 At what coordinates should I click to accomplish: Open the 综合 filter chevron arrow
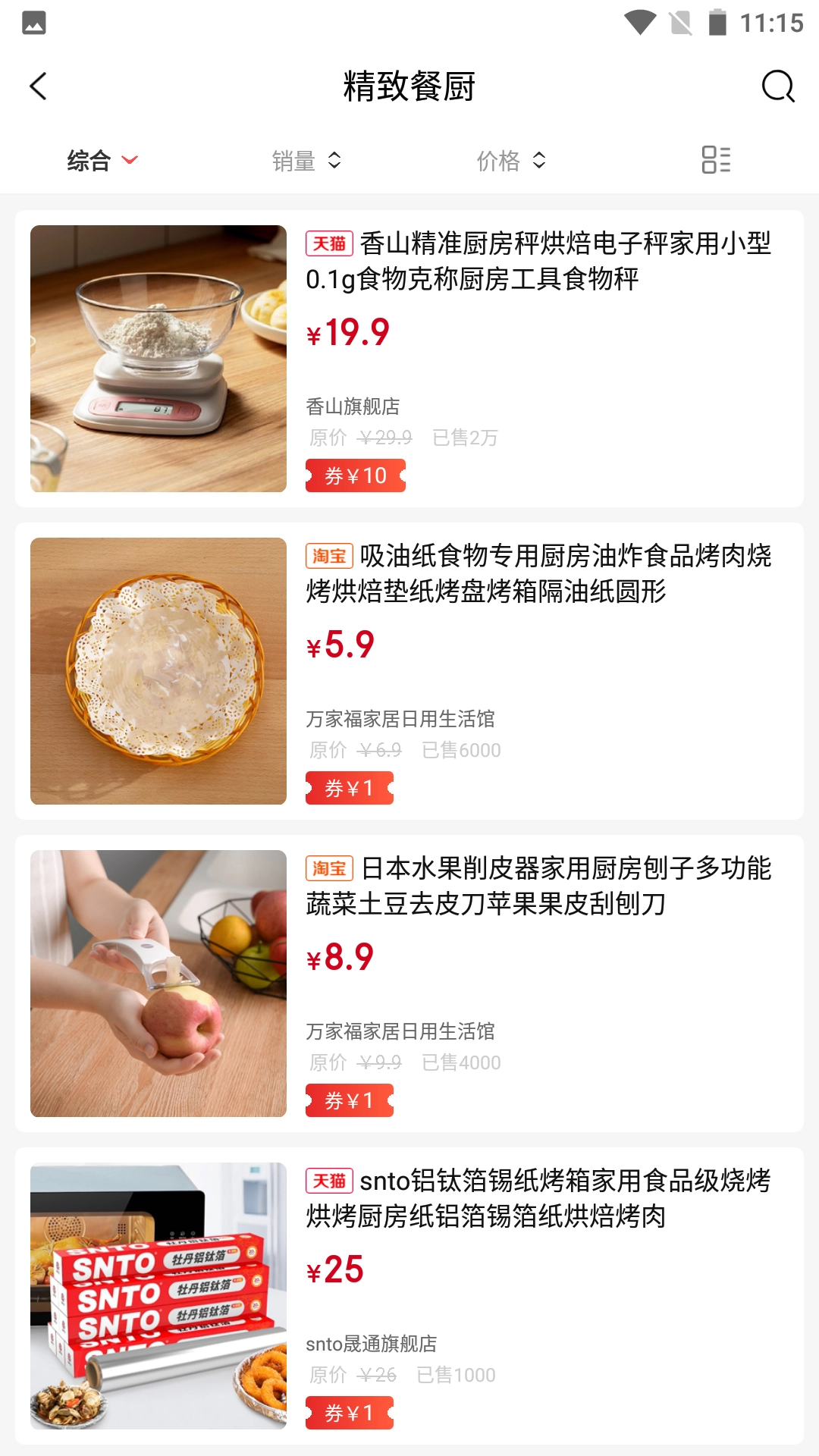[130, 161]
